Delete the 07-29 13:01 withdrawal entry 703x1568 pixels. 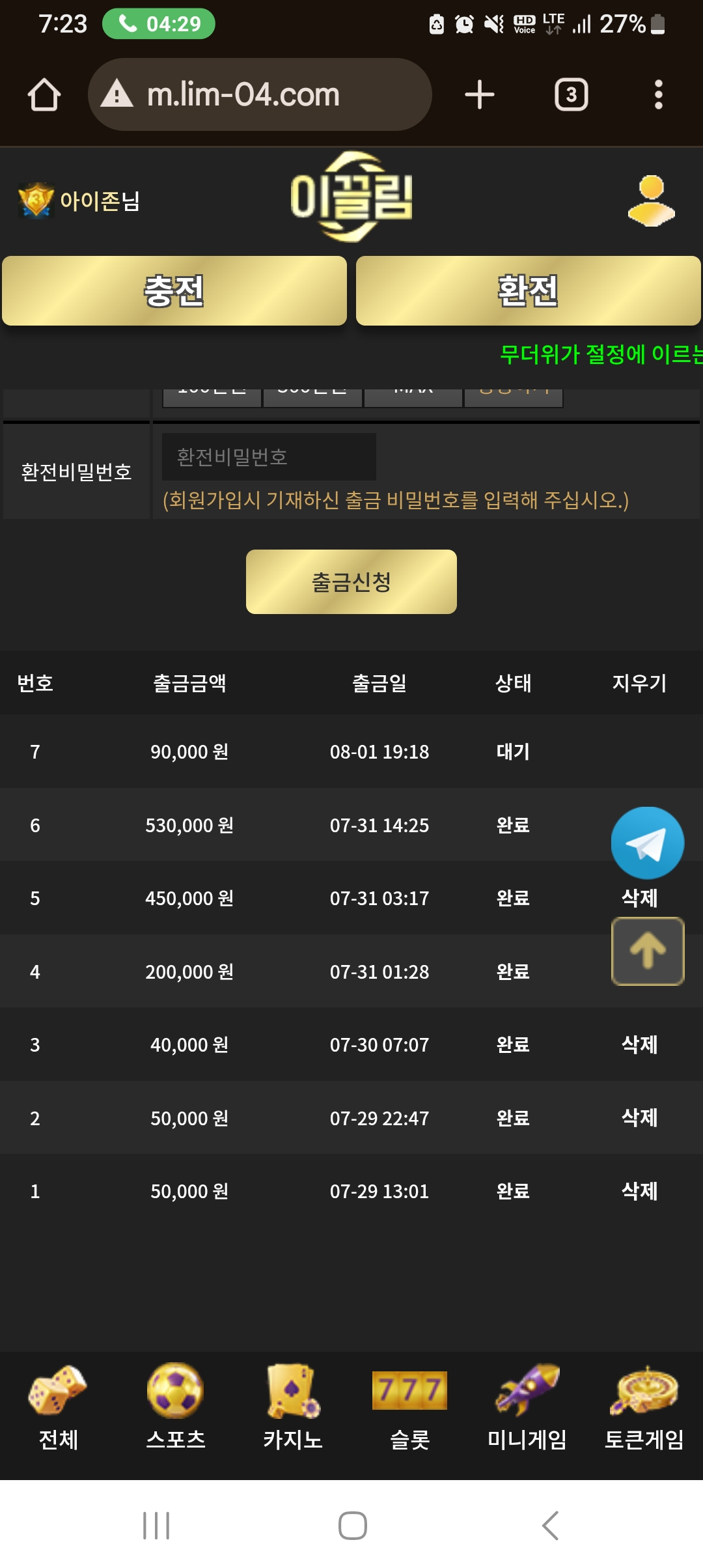point(640,1191)
